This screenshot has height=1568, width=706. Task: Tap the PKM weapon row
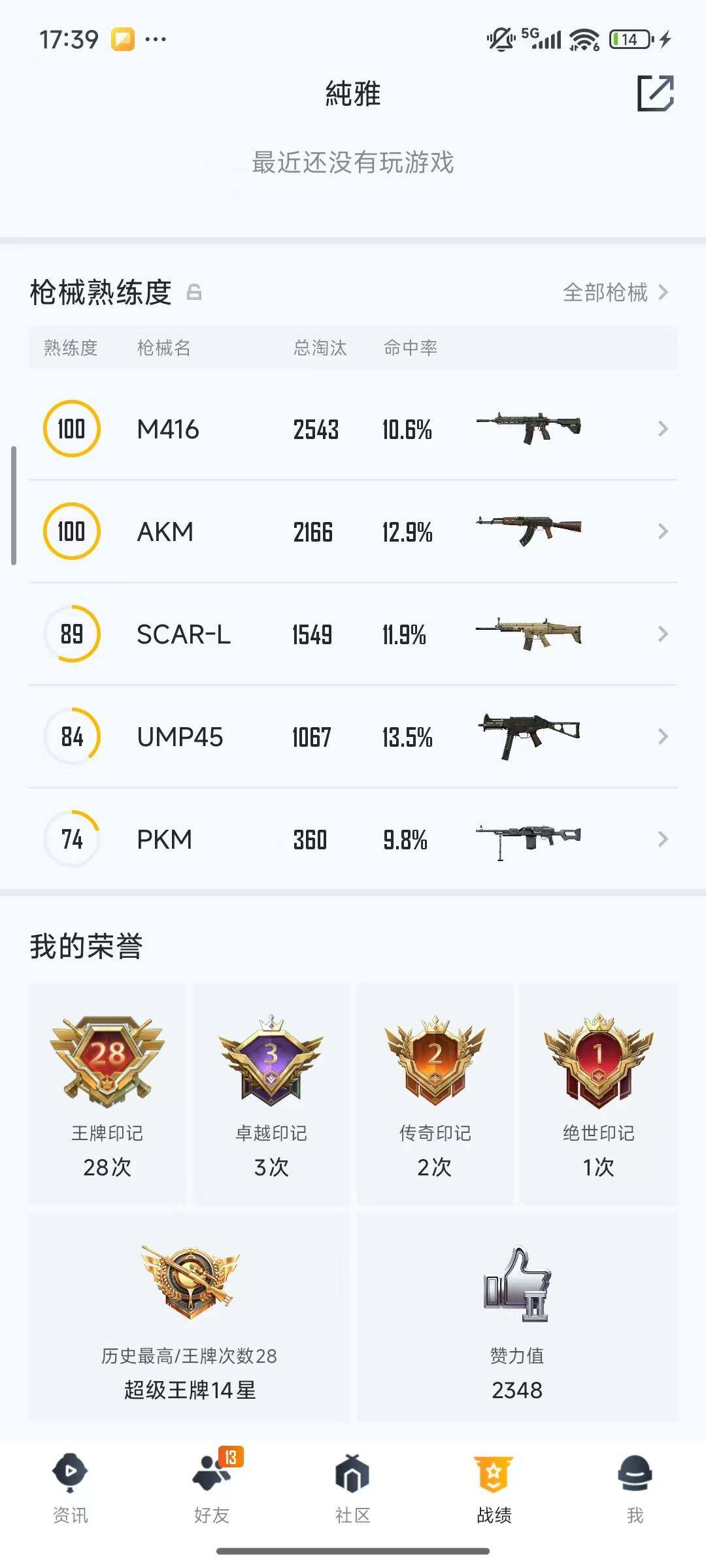pos(353,839)
